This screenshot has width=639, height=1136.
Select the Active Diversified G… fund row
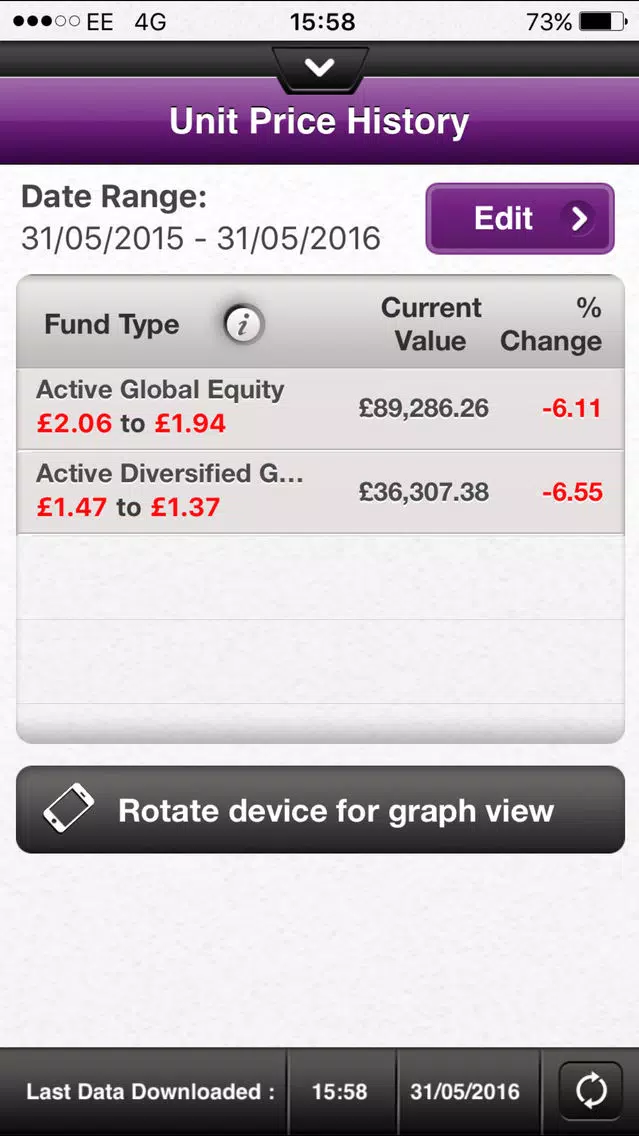tap(320, 492)
